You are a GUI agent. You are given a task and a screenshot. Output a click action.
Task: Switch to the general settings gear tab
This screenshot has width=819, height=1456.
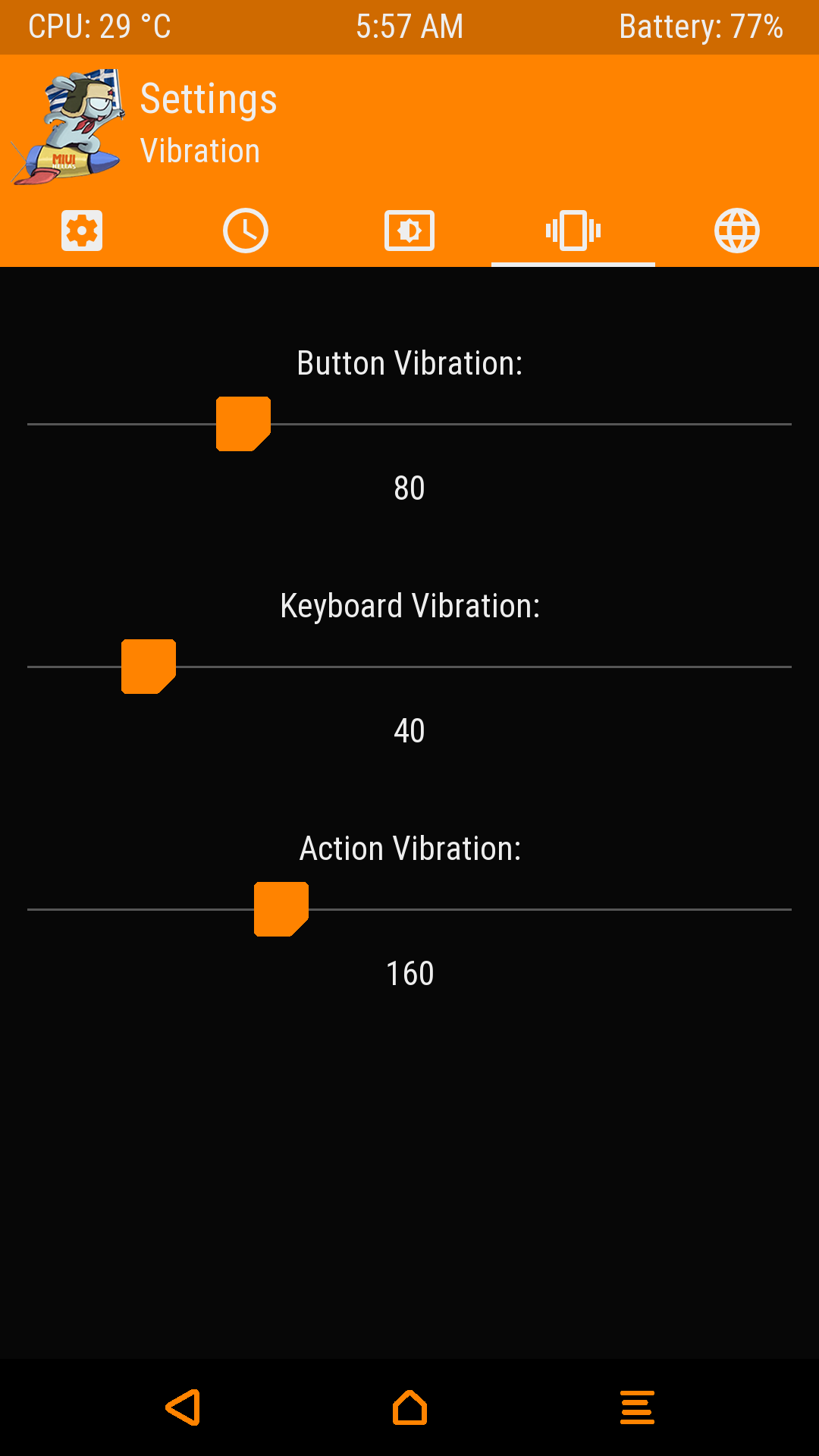pyautogui.click(x=82, y=231)
